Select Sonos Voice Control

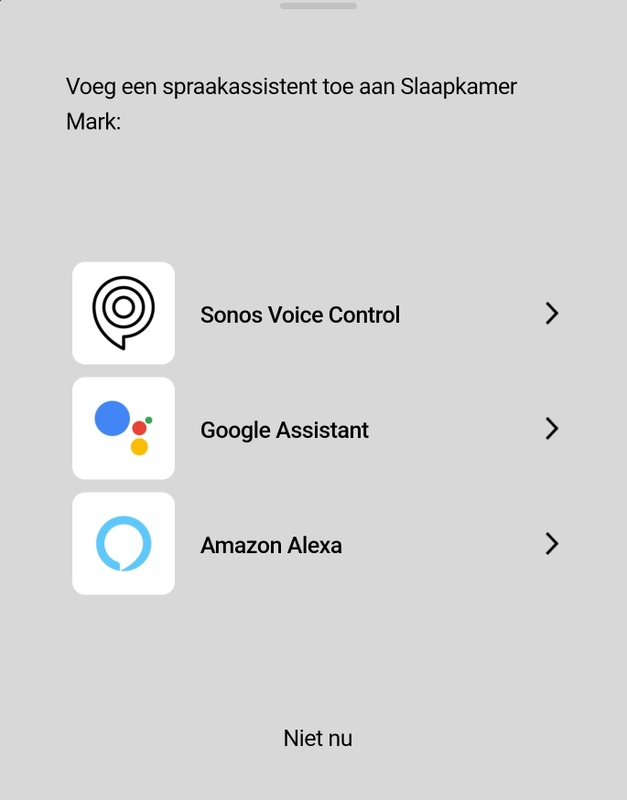coord(300,315)
